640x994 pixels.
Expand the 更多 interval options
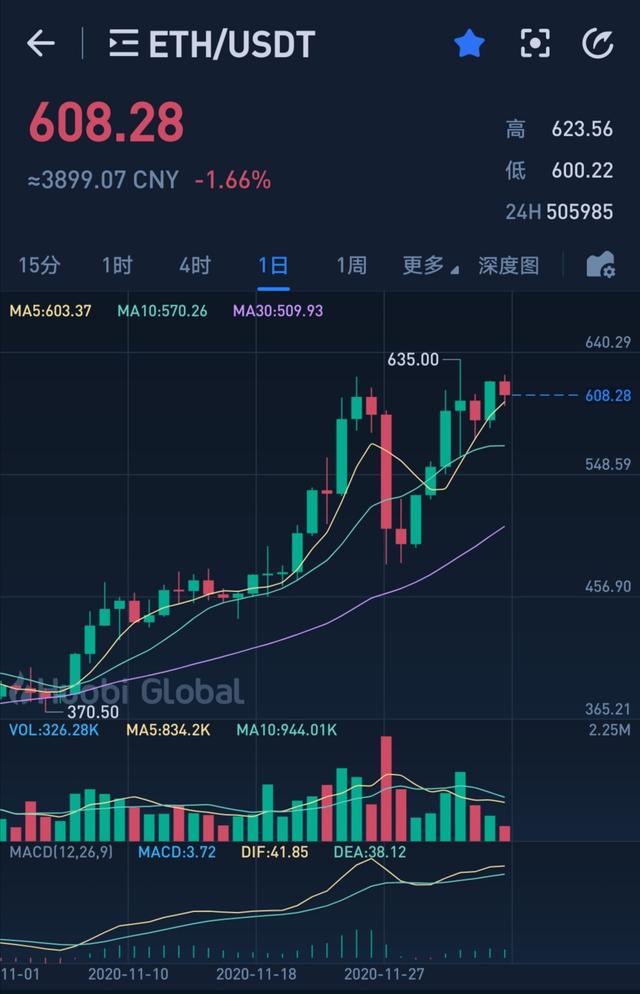(430, 265)
